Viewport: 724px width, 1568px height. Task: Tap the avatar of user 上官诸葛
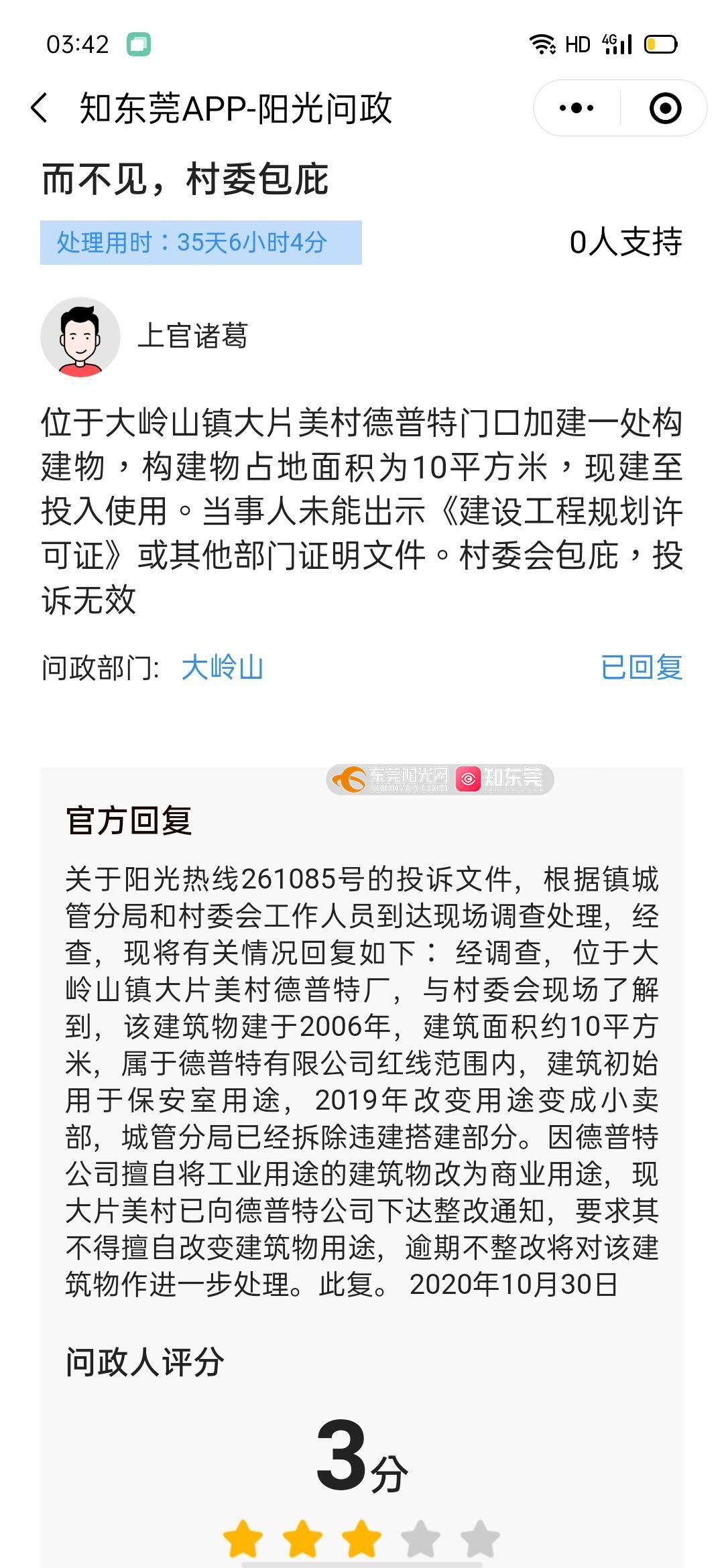[80, 336]
